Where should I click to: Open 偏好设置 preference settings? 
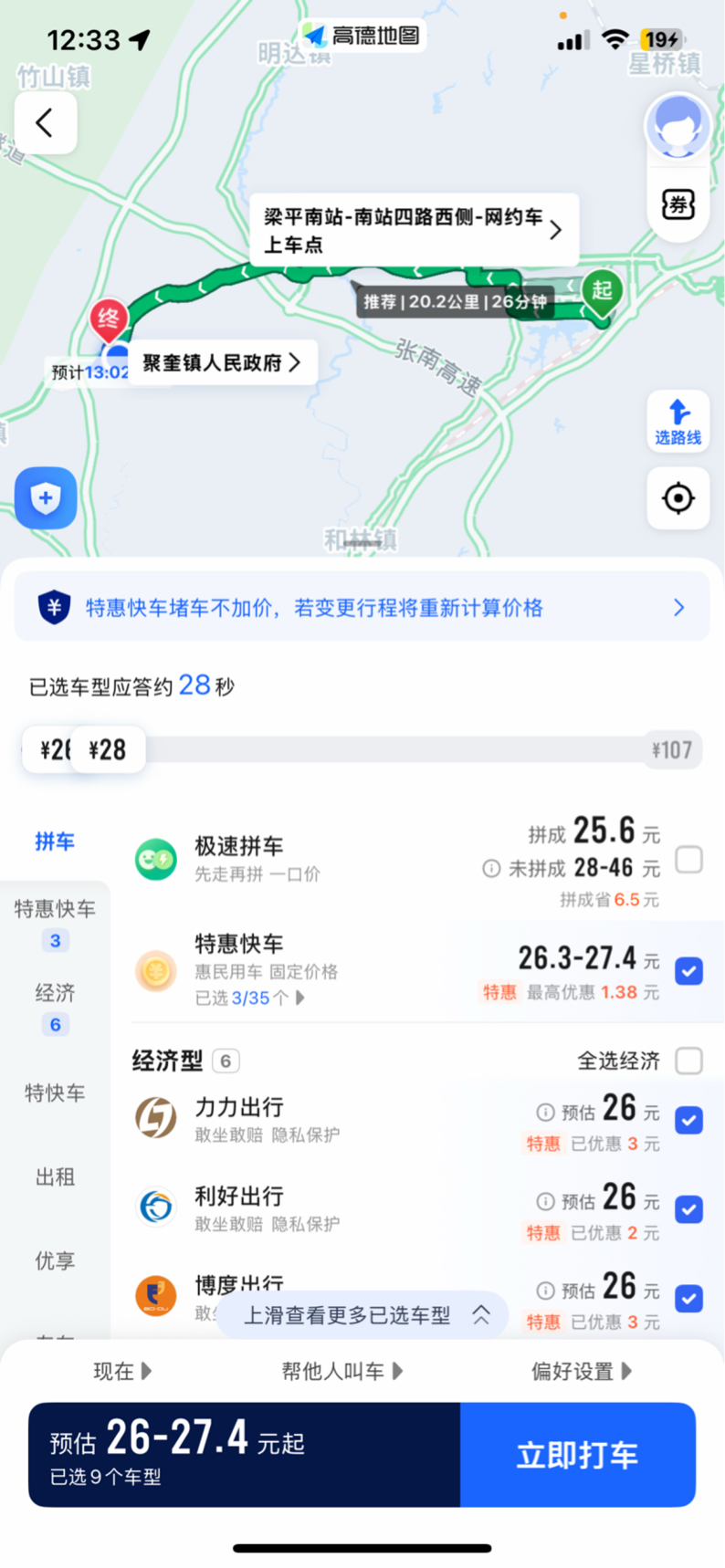[x=581, y=1371]
